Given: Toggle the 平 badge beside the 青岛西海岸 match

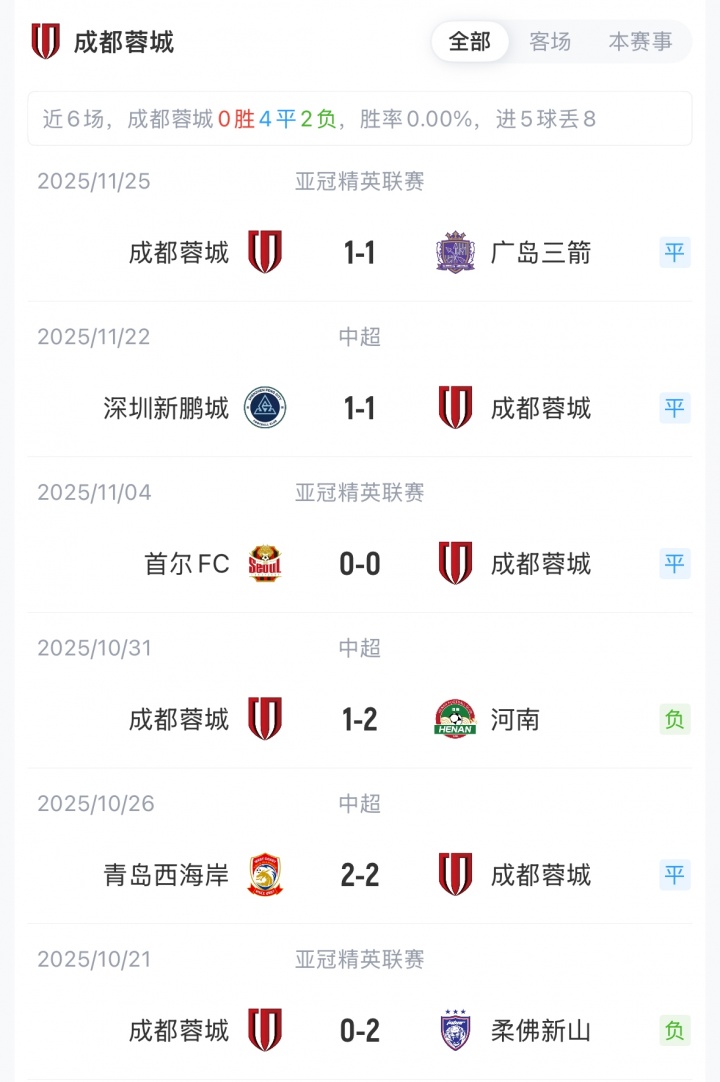Looking at the screenshot, I should (675, 877).
